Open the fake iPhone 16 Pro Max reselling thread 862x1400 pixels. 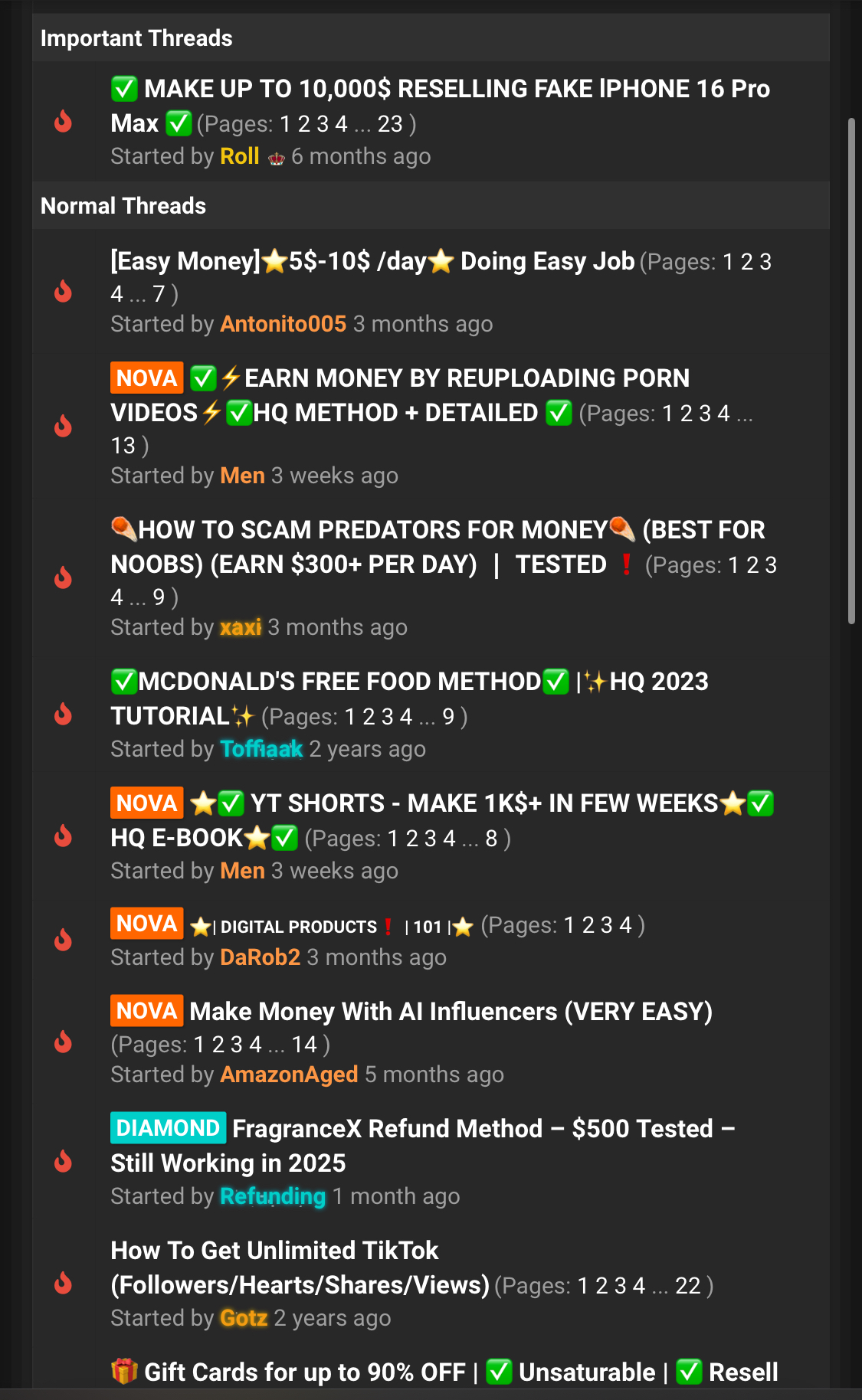click(456, 90)
